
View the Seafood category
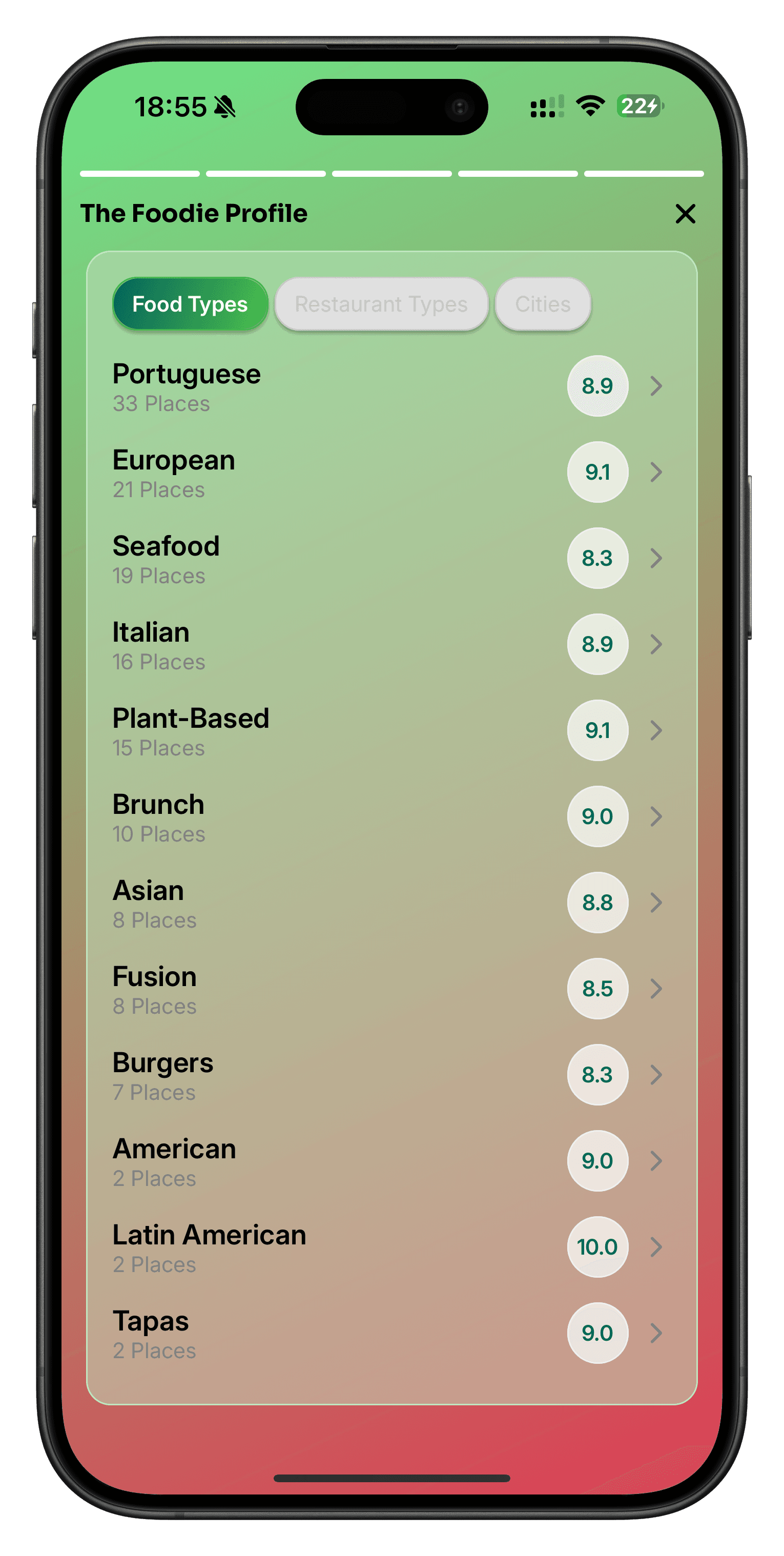(386, 559)
